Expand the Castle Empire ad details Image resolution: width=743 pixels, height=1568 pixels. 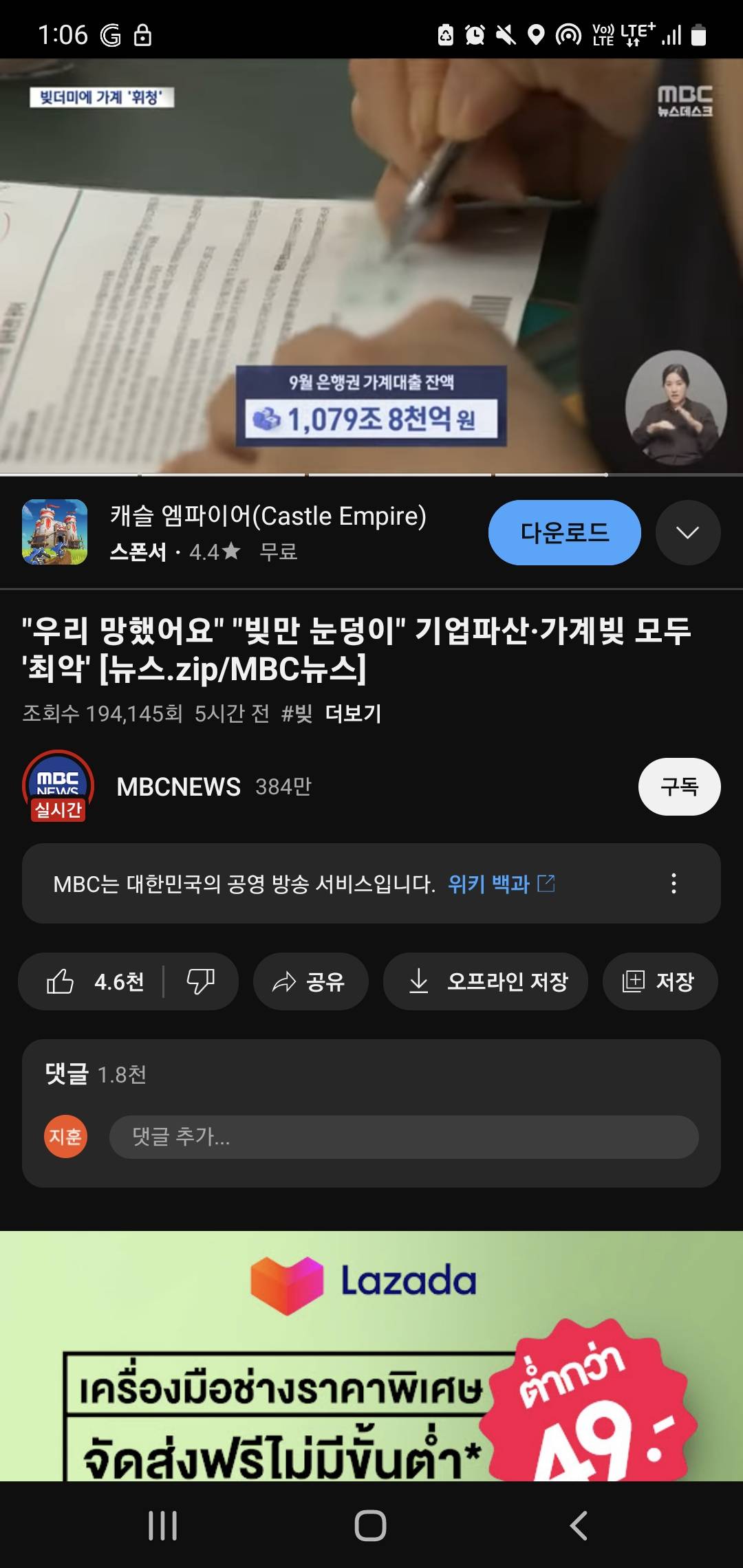687,532
